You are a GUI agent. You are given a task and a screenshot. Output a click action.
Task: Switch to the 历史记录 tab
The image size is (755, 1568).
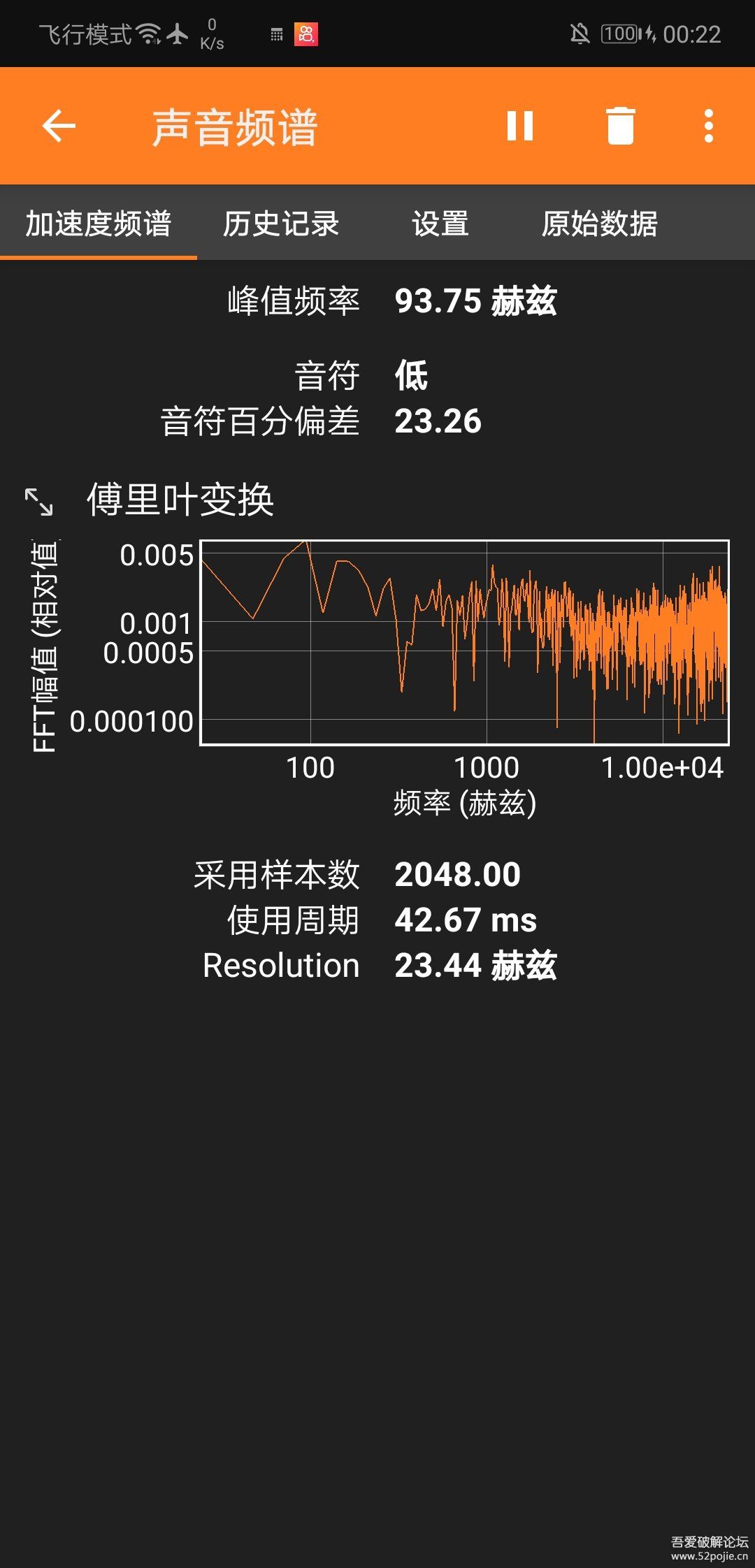coord(280,224)
